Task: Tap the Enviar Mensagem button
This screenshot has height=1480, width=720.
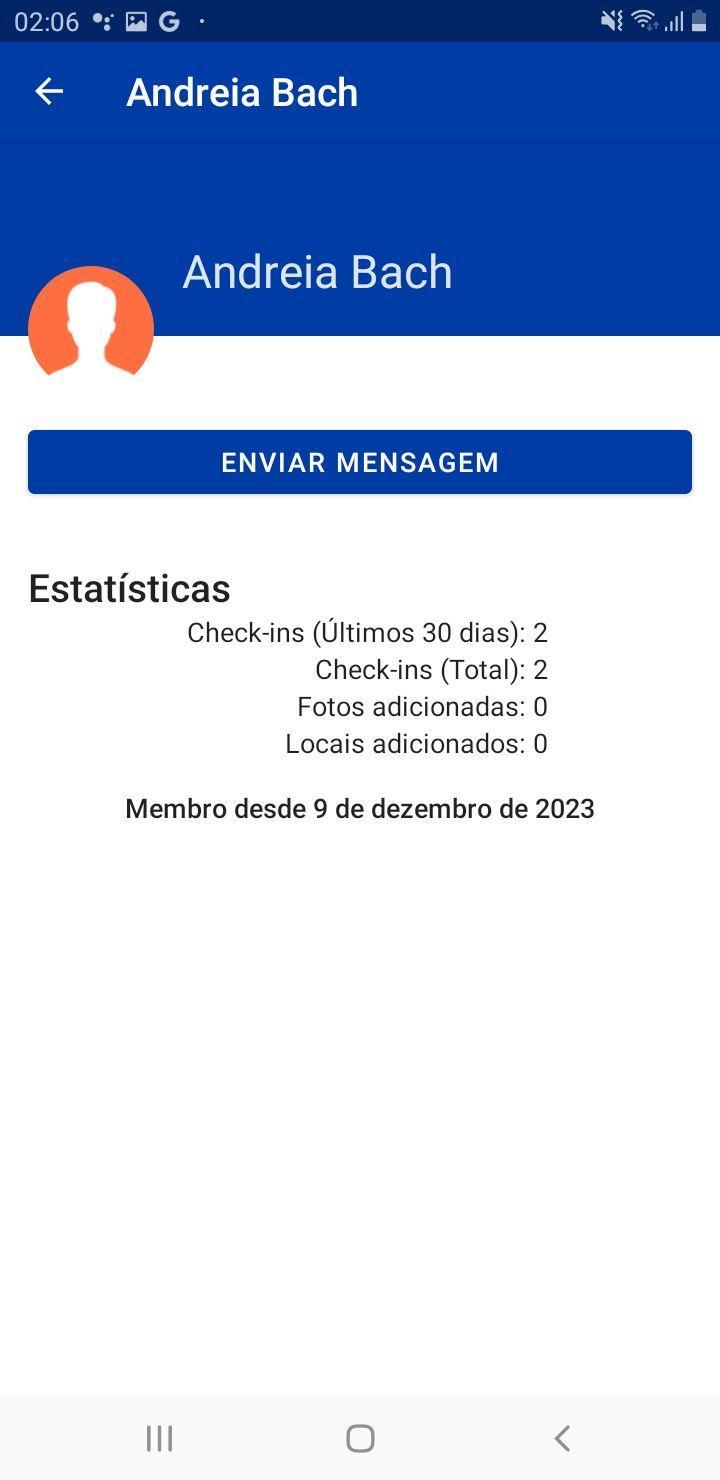Action: coord(360,462)
